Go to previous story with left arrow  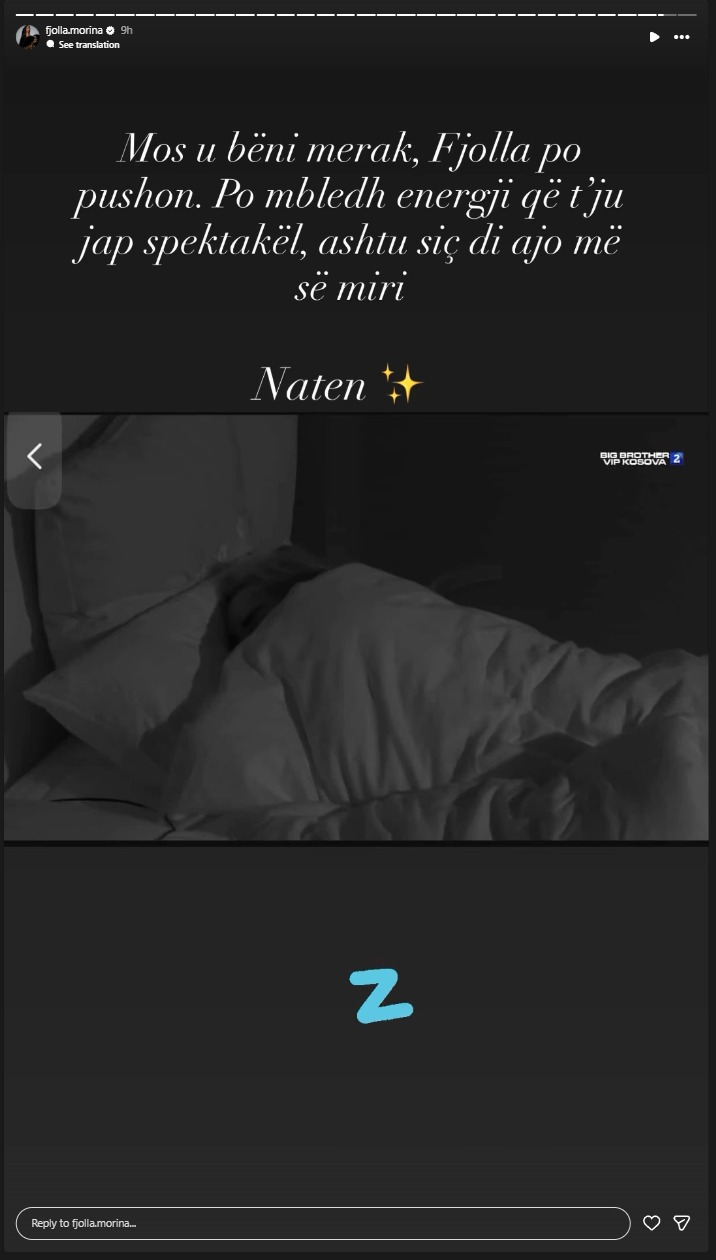tap(34, 457)
